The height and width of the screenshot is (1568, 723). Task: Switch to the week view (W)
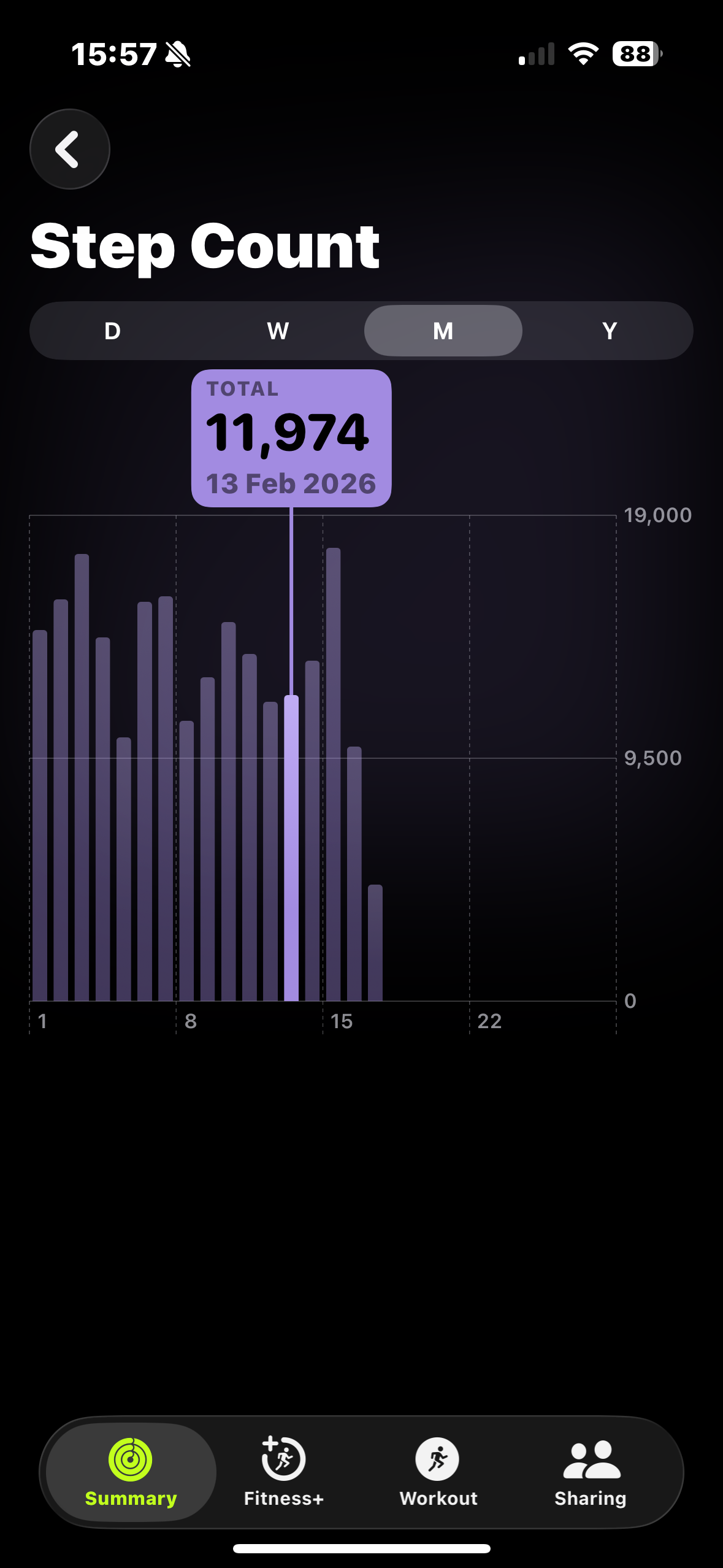click(x=278, y=331)
